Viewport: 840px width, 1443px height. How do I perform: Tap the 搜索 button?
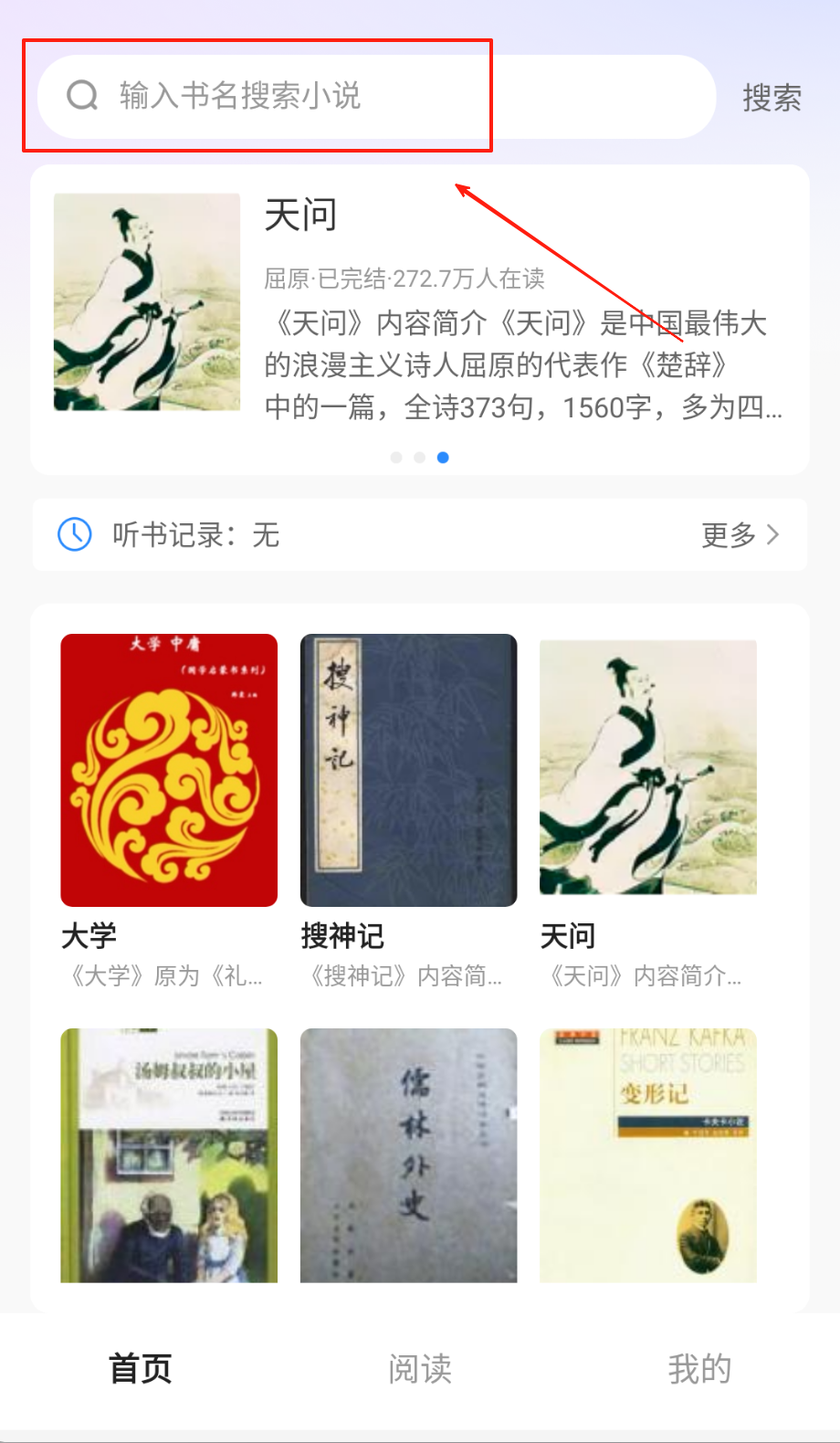click(x=772, y=98)
